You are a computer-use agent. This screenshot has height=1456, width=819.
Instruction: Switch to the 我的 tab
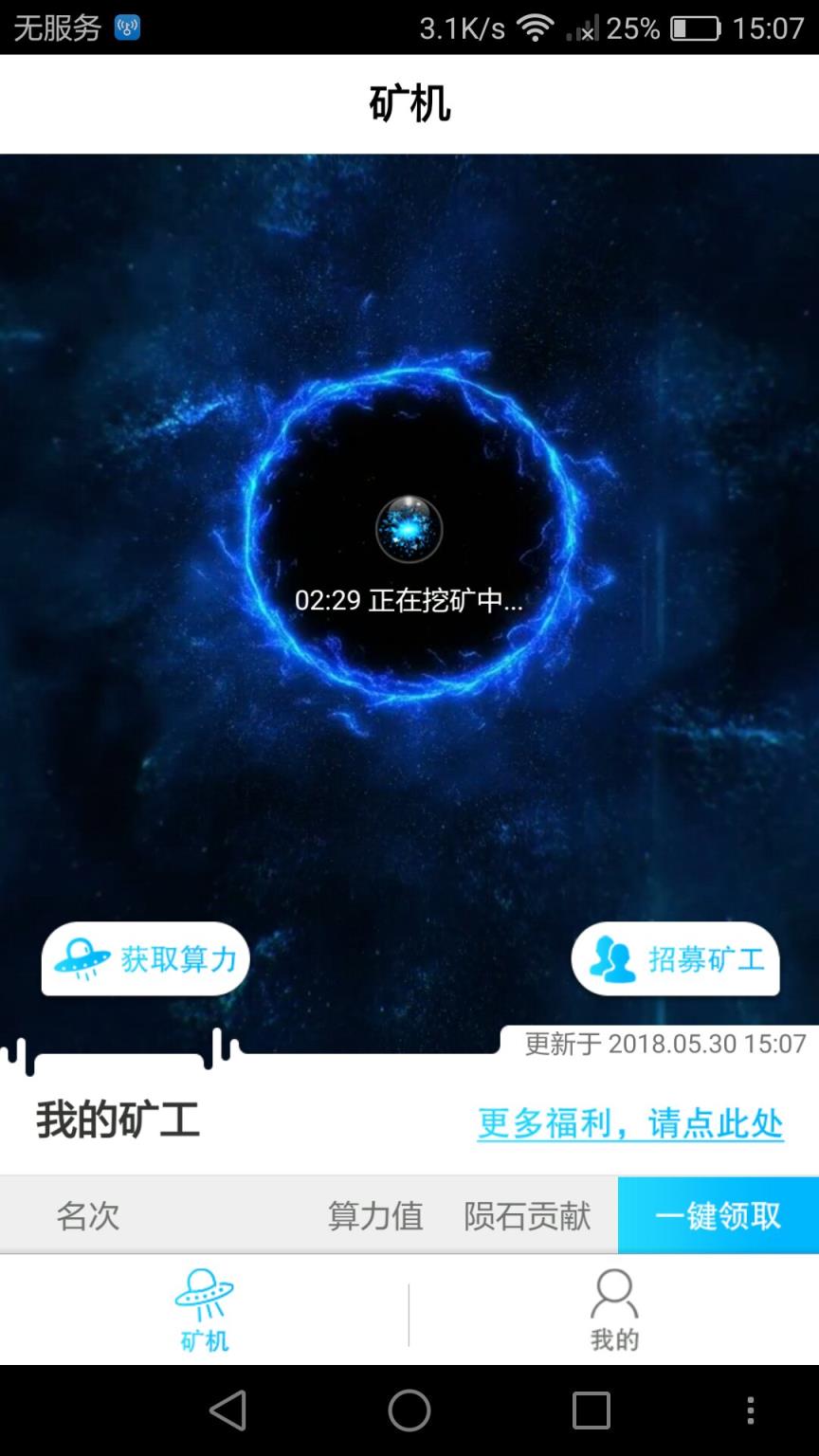coord(612,1313)
